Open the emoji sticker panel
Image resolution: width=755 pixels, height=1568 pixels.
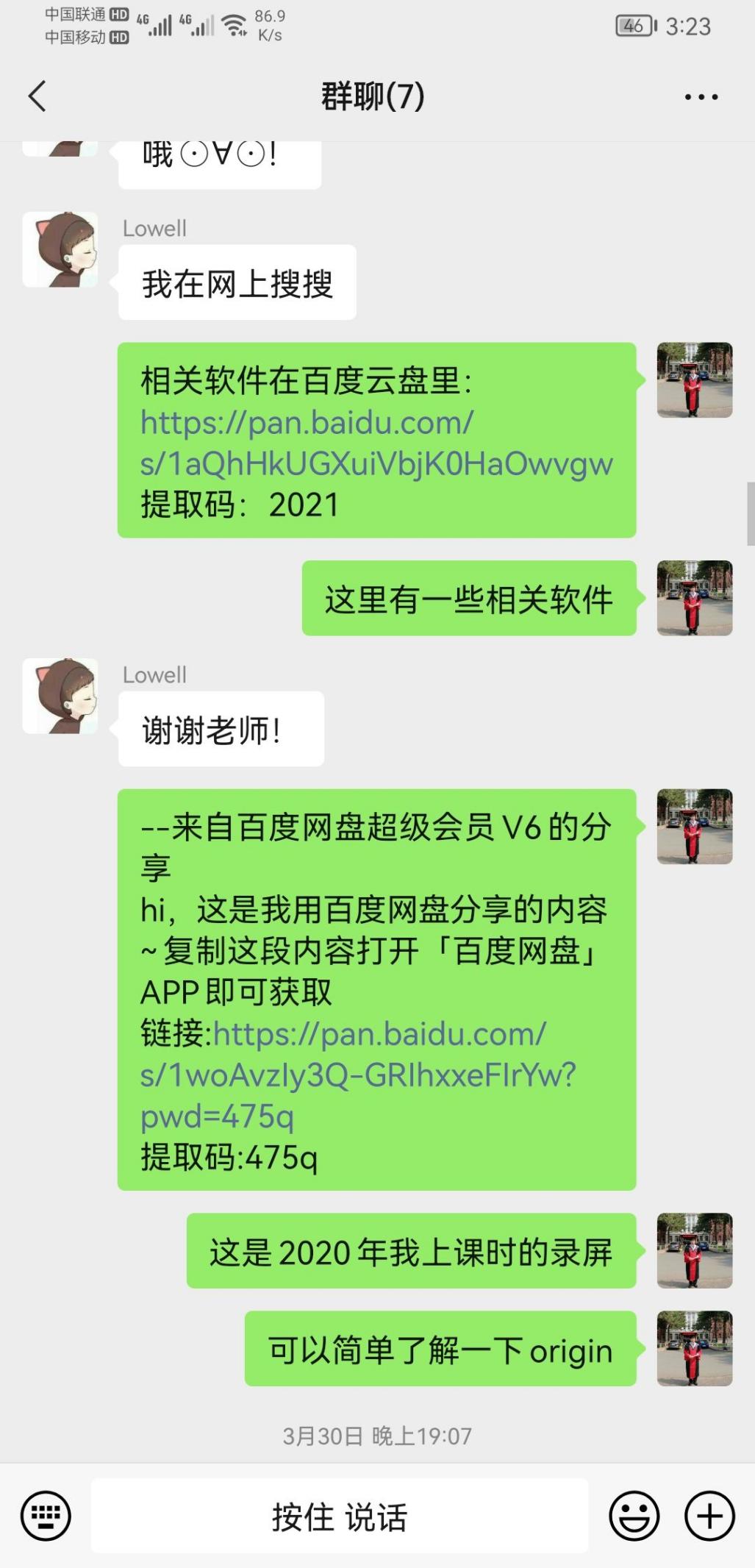coord(634,1516)
